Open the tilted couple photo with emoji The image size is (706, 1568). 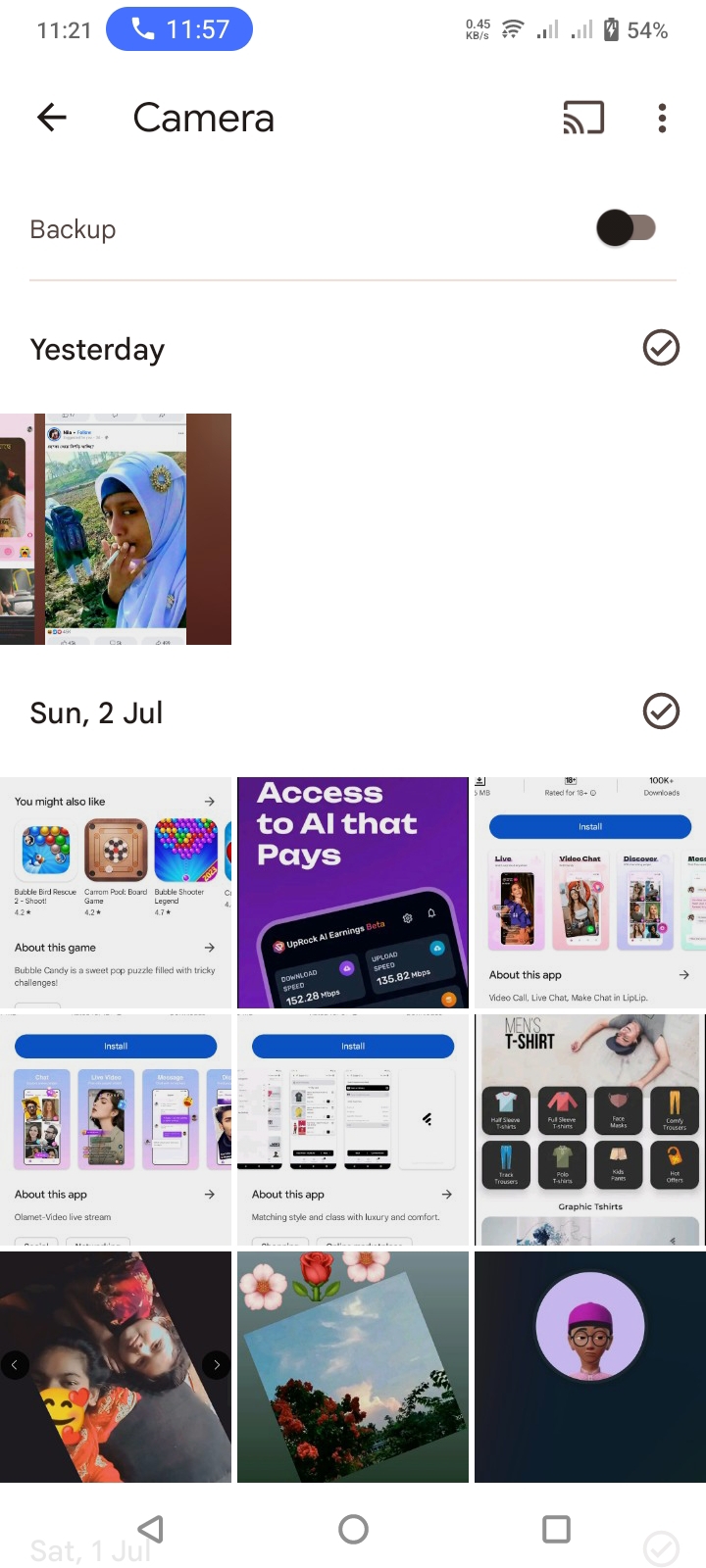click(x=116, y=1366)
